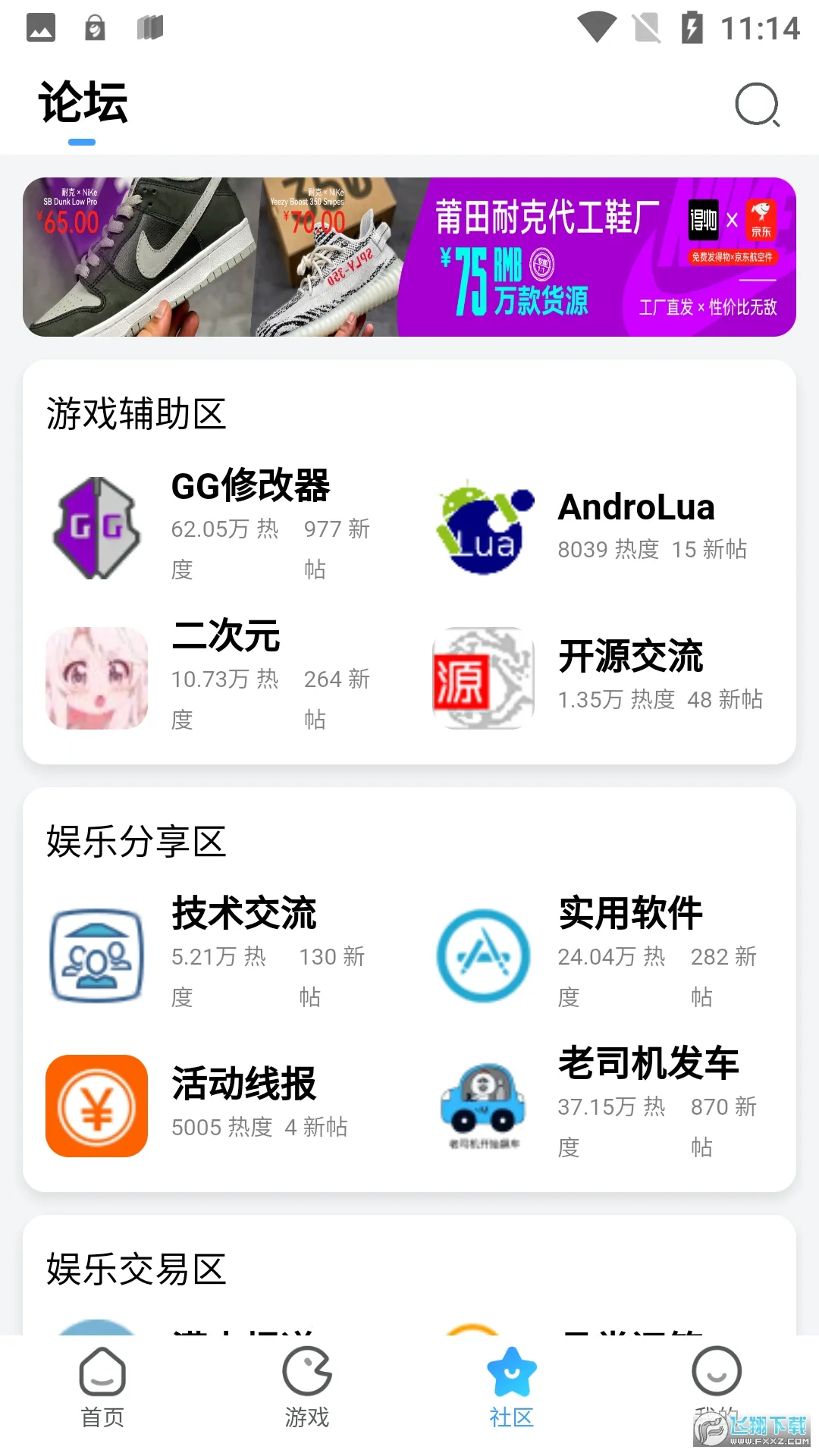Click the AndroLua forum name
This screenshot has height=1456, width=819.
(635, 507)
